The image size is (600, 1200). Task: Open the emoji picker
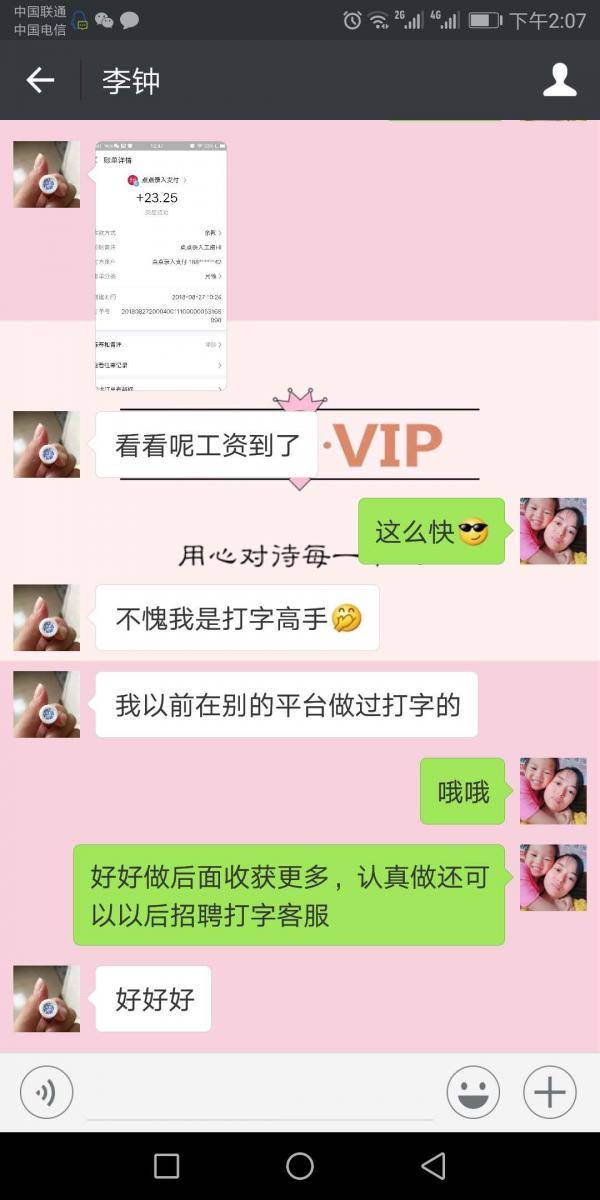pos(473,1091)
